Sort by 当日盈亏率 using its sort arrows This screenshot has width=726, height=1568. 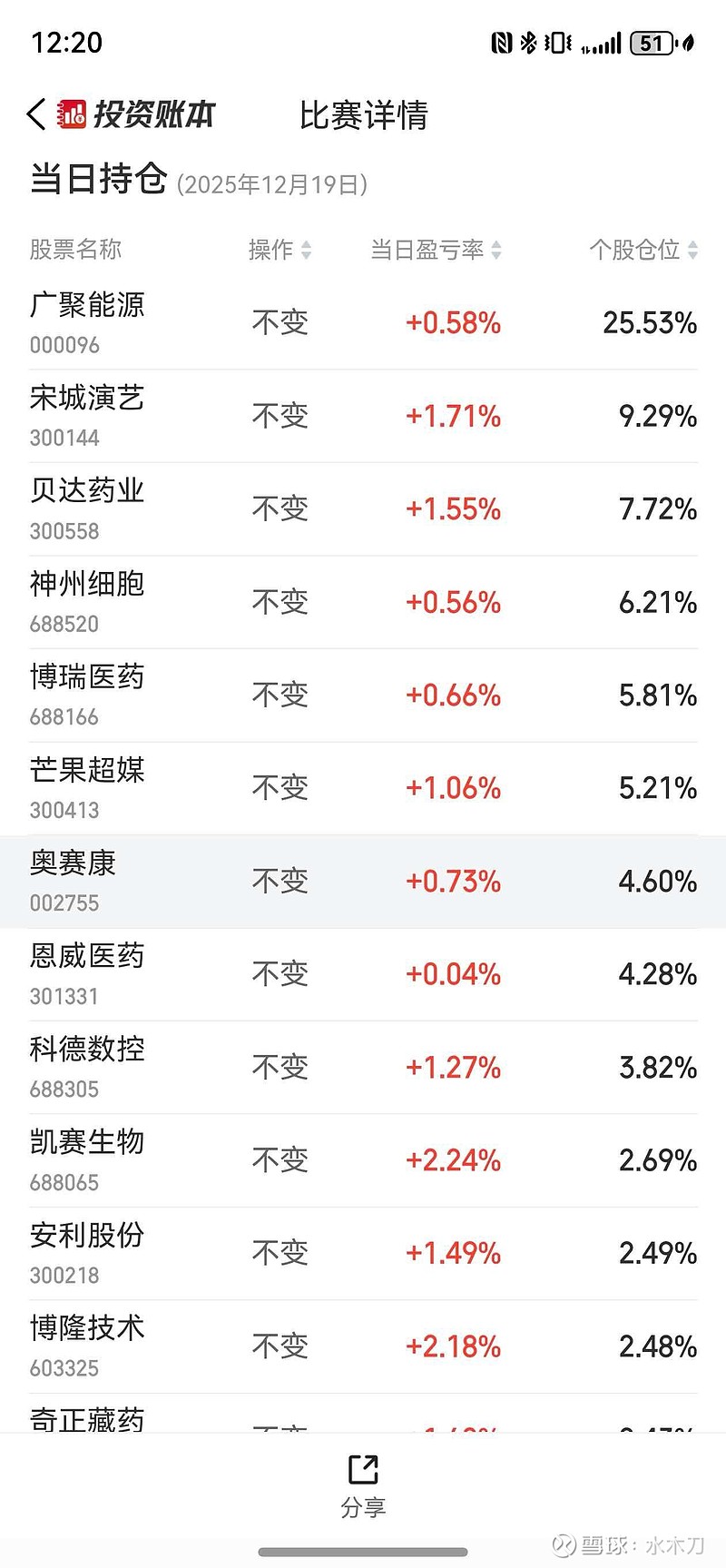tap(497, 251)
